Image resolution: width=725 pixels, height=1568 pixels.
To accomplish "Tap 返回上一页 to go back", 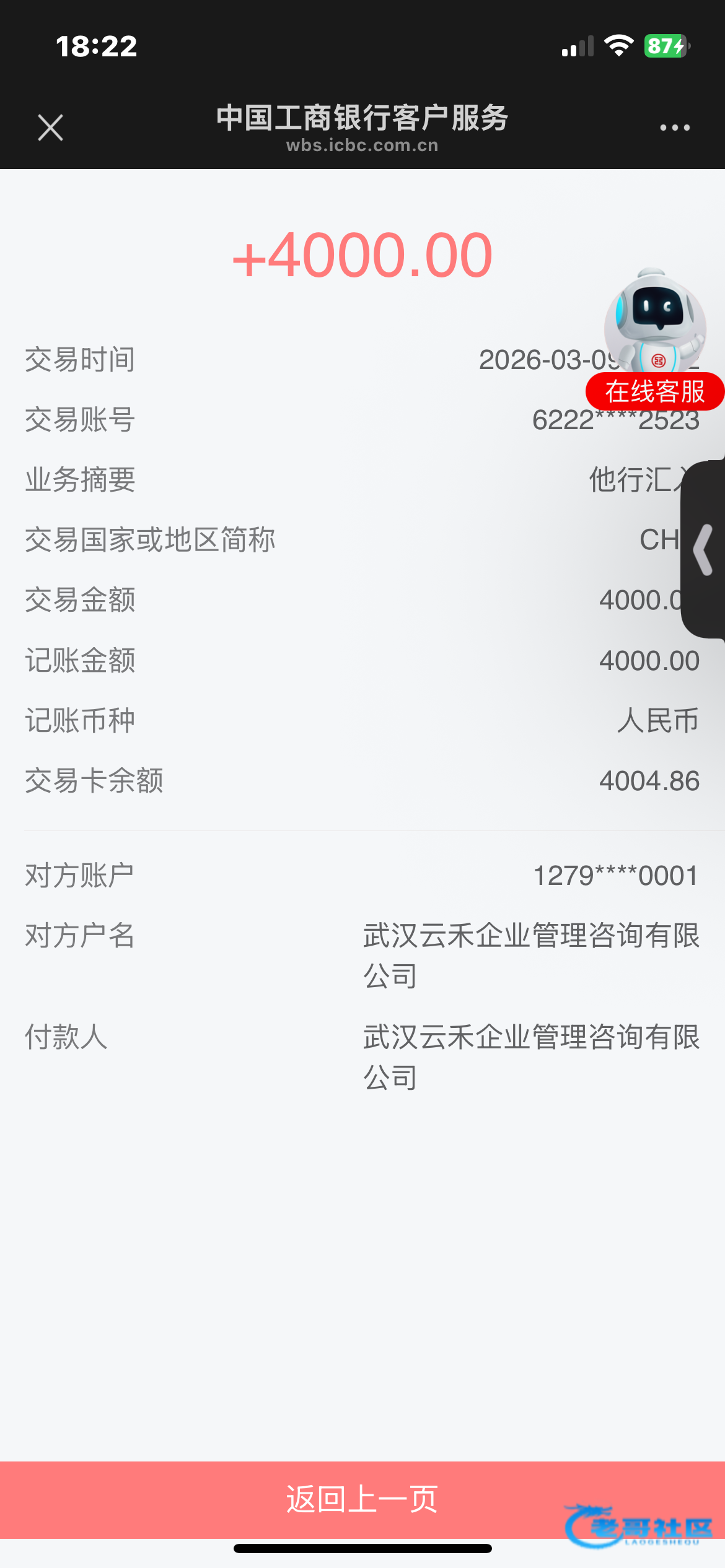I will click(x=362, y=1499).
